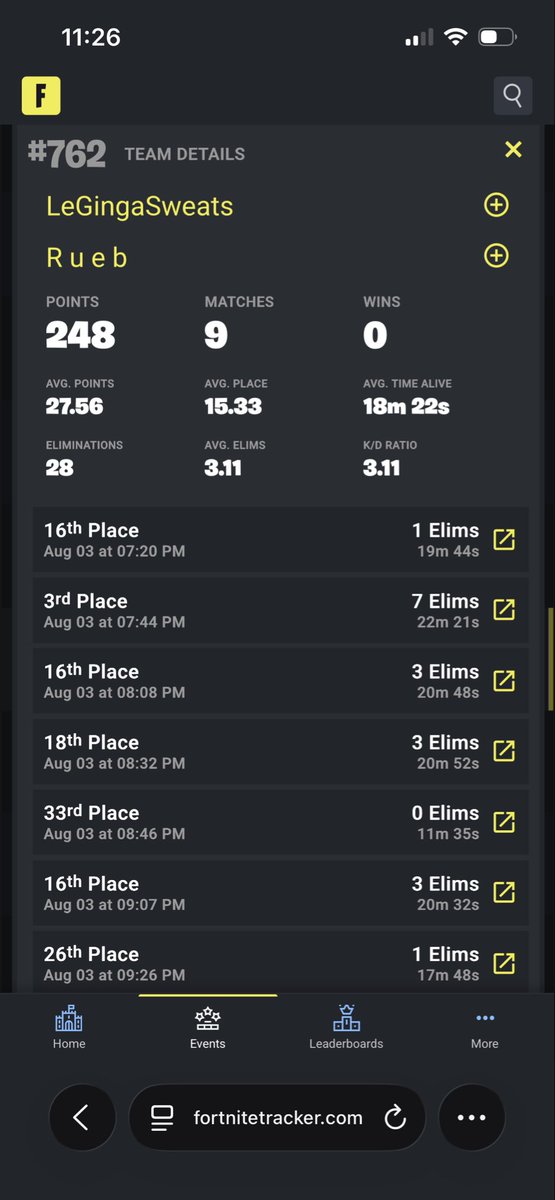555x1200 pixels.
Task: Open match details for 3rd Place game
Action: point(505,609)
